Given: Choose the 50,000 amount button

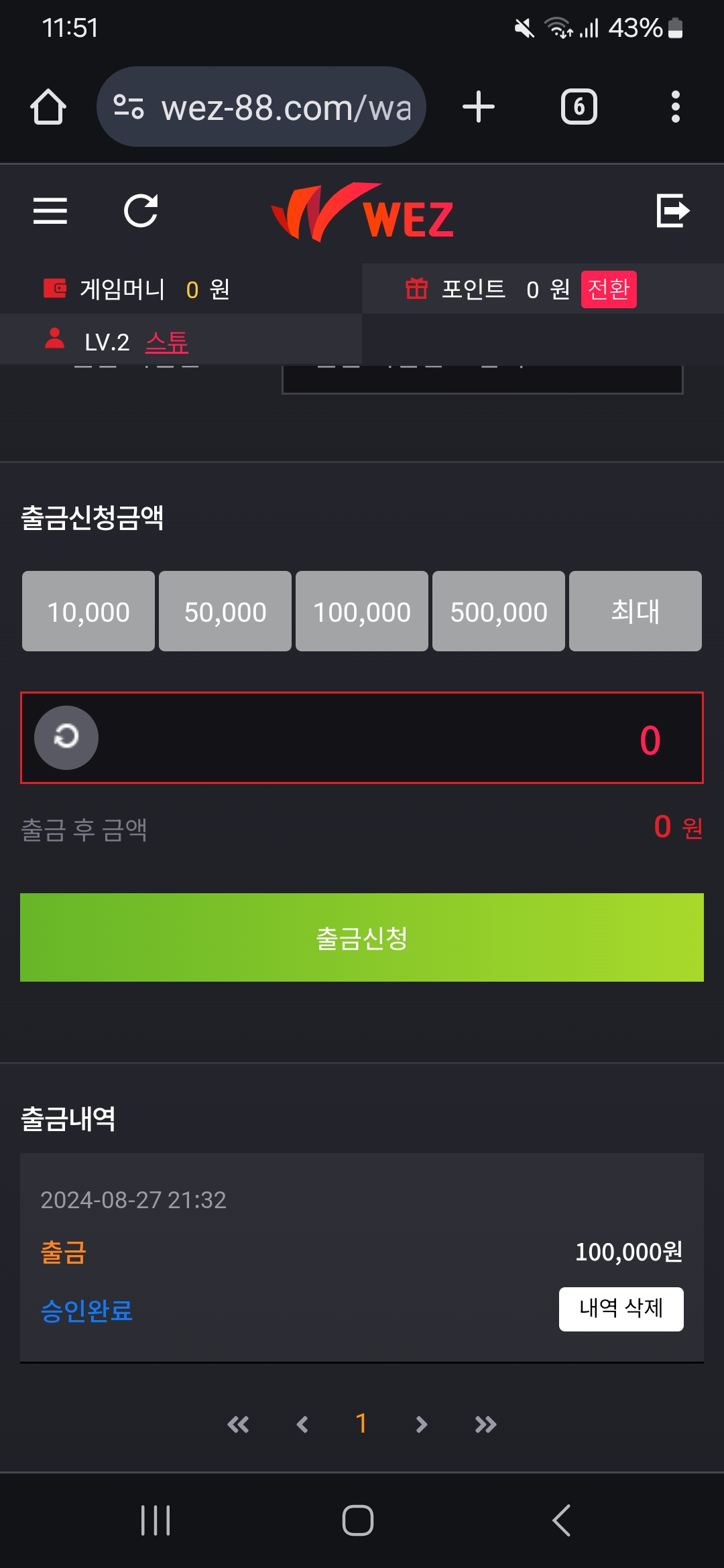Looking at the screenshot, I should 225,611.
